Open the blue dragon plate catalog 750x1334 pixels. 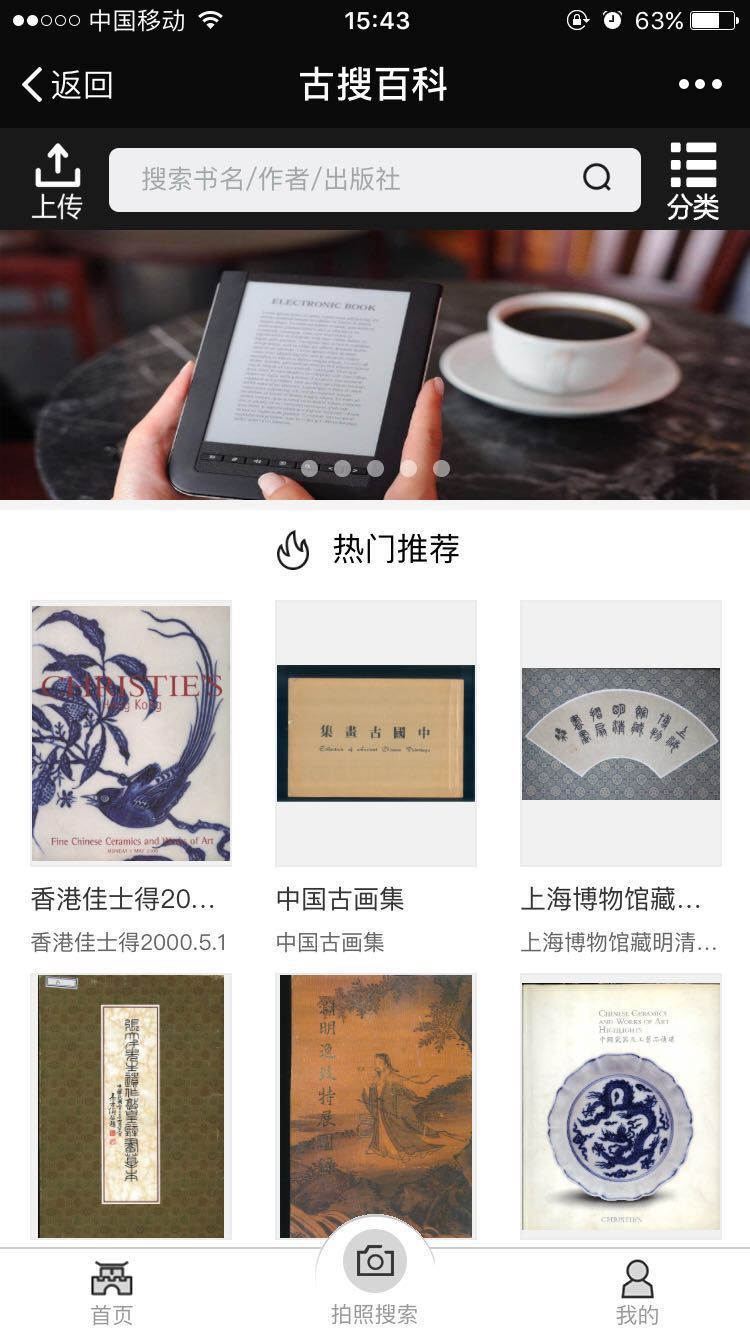(621, 1106)
